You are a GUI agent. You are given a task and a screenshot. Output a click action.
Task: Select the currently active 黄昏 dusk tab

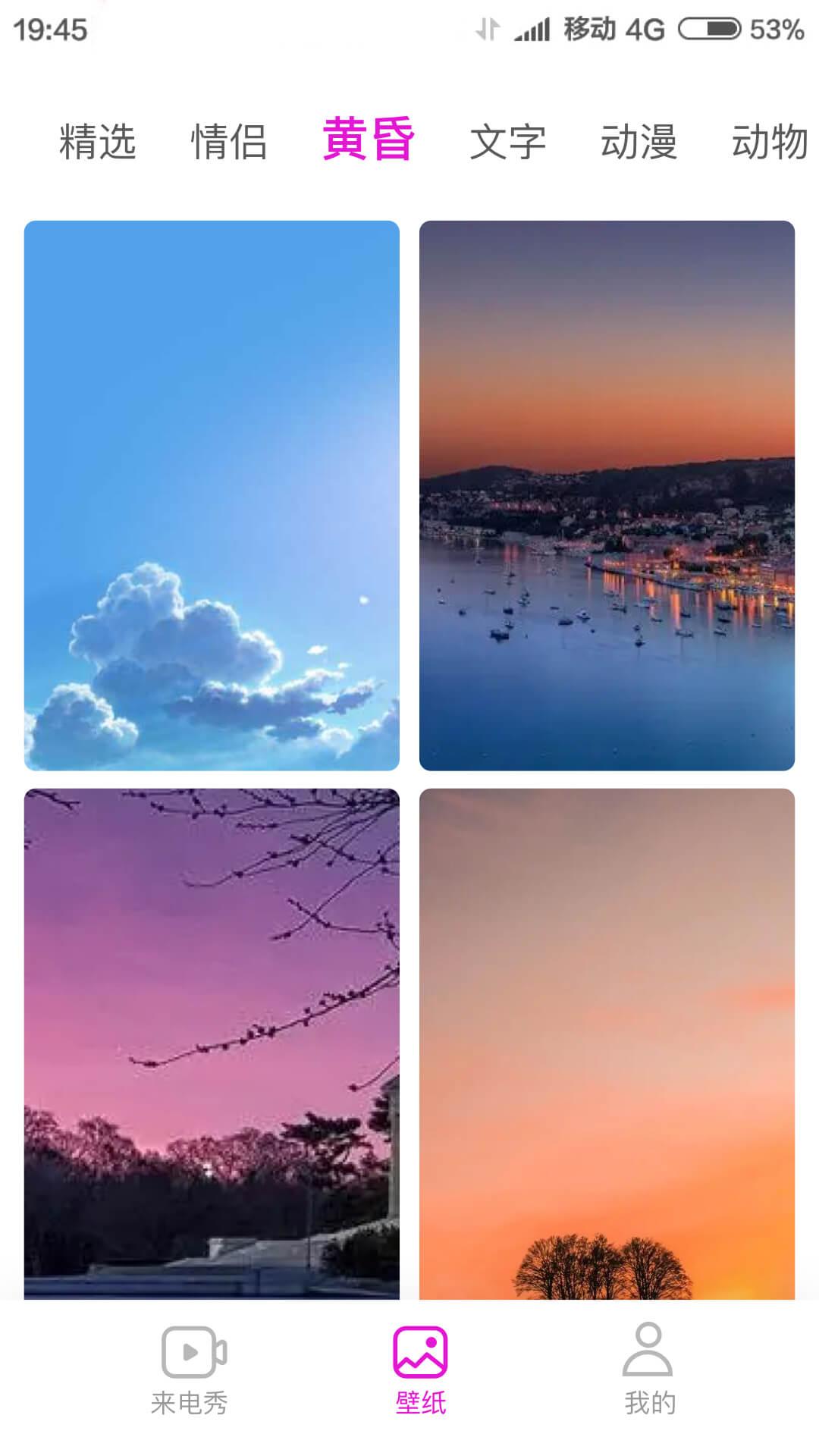tap(369, 141)
